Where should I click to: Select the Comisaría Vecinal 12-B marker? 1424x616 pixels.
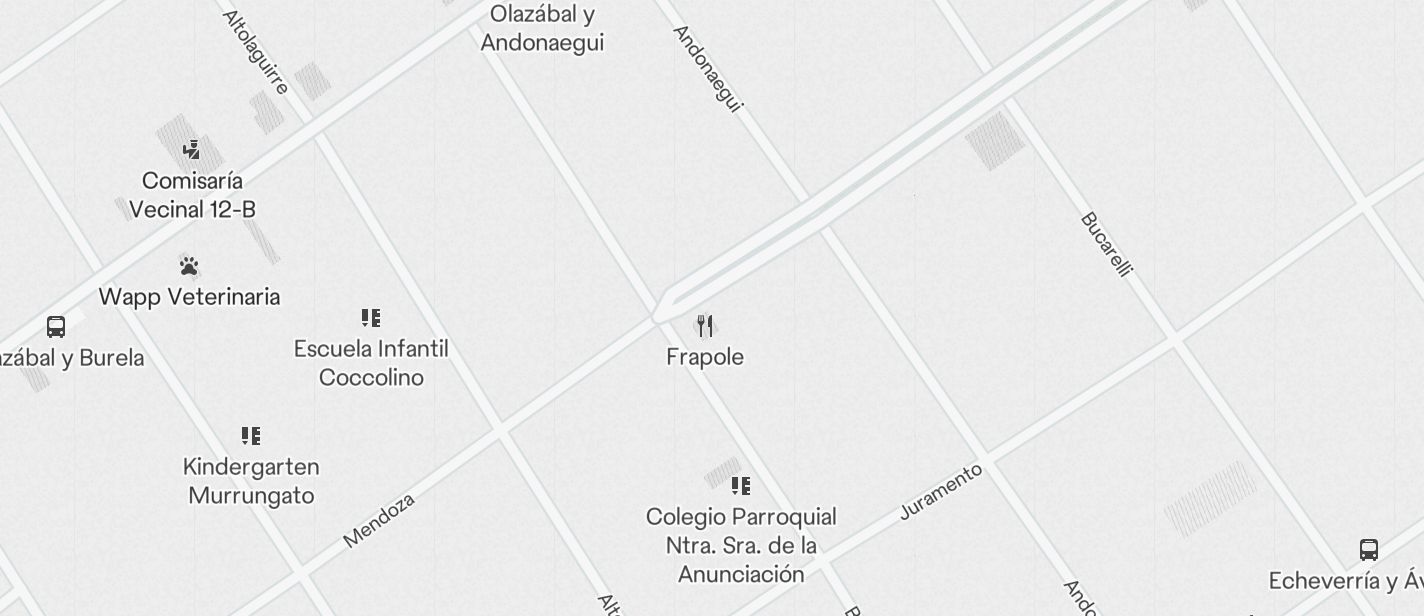192,151
